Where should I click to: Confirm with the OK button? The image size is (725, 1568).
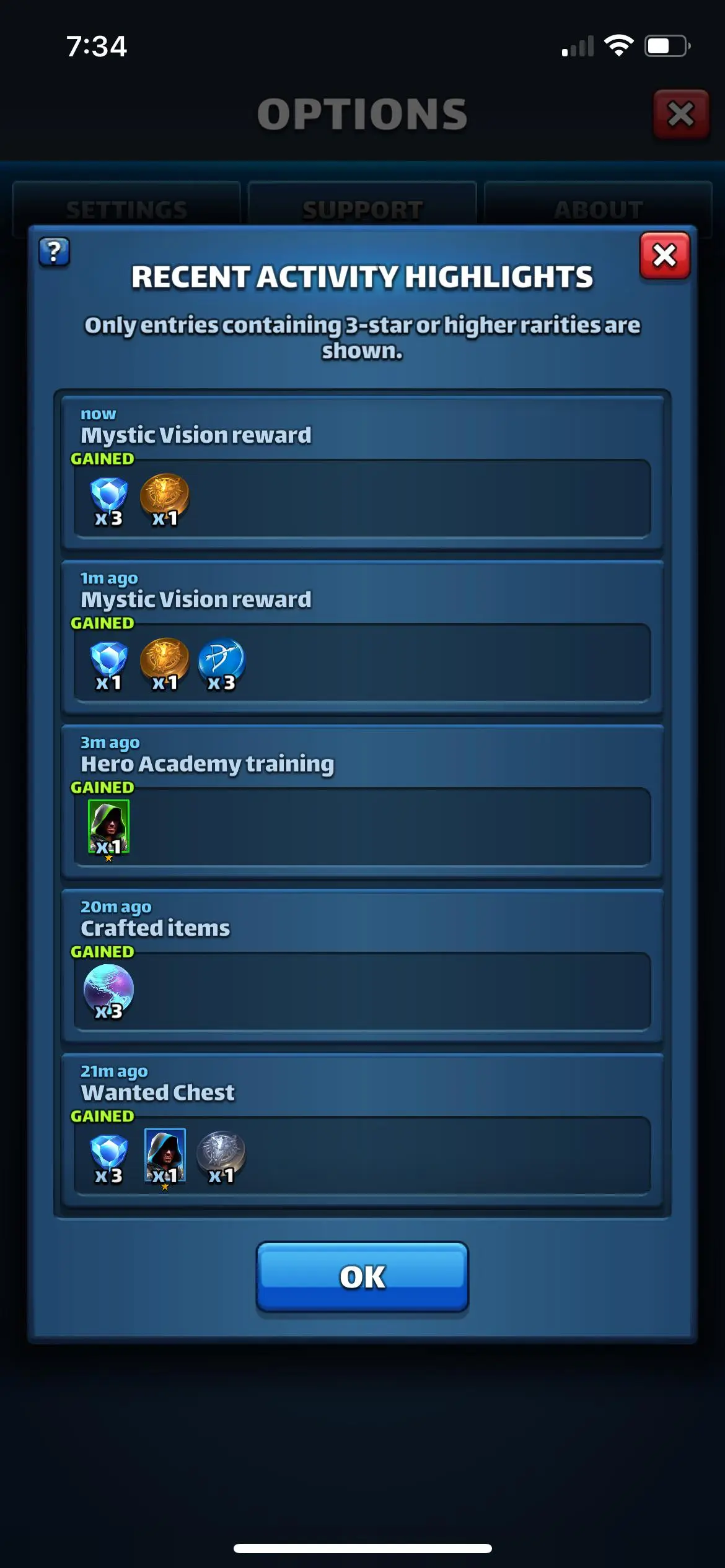pyautogui.click(x=362, y=1276)
